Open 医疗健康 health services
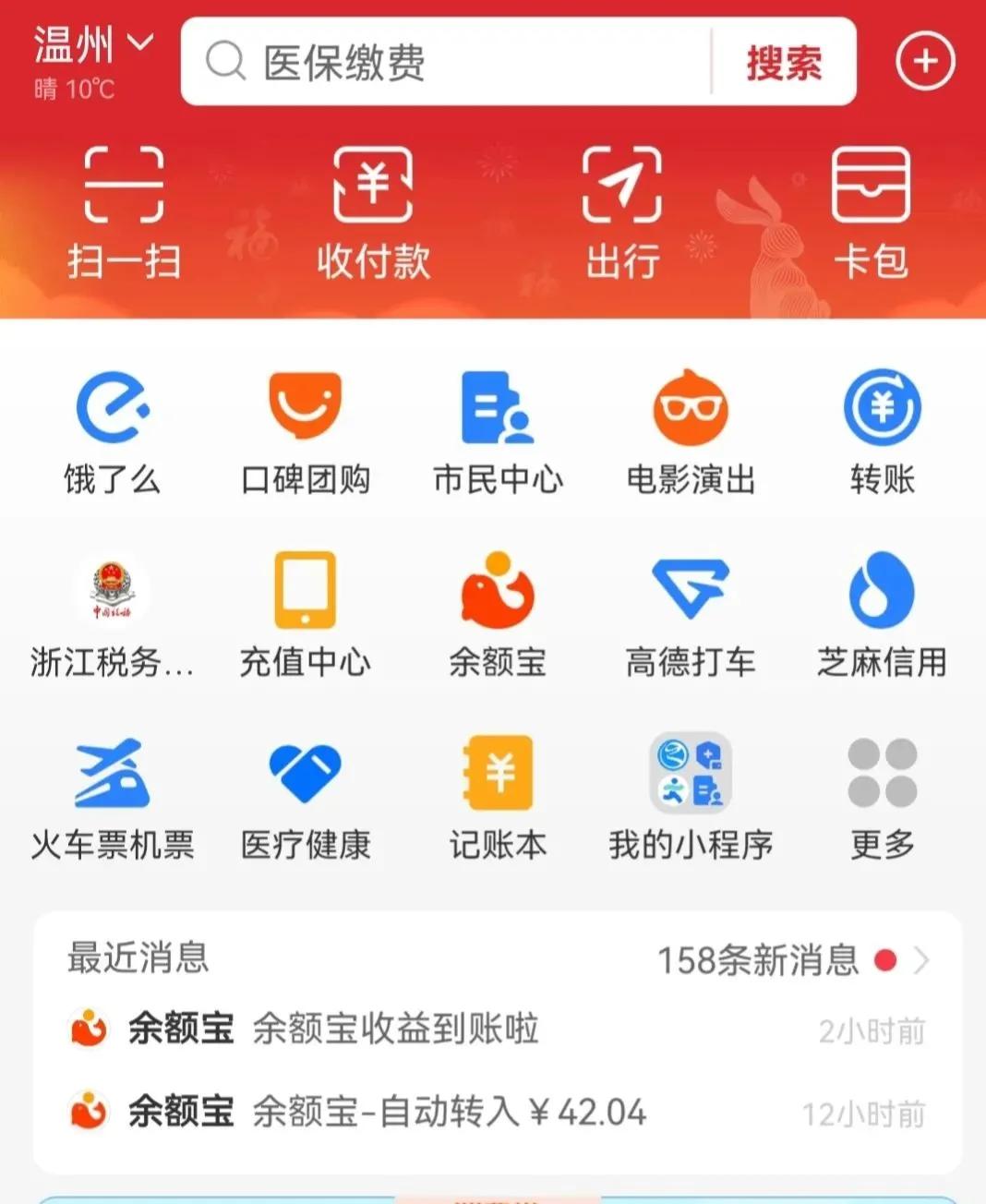 [x=305, y=794]
